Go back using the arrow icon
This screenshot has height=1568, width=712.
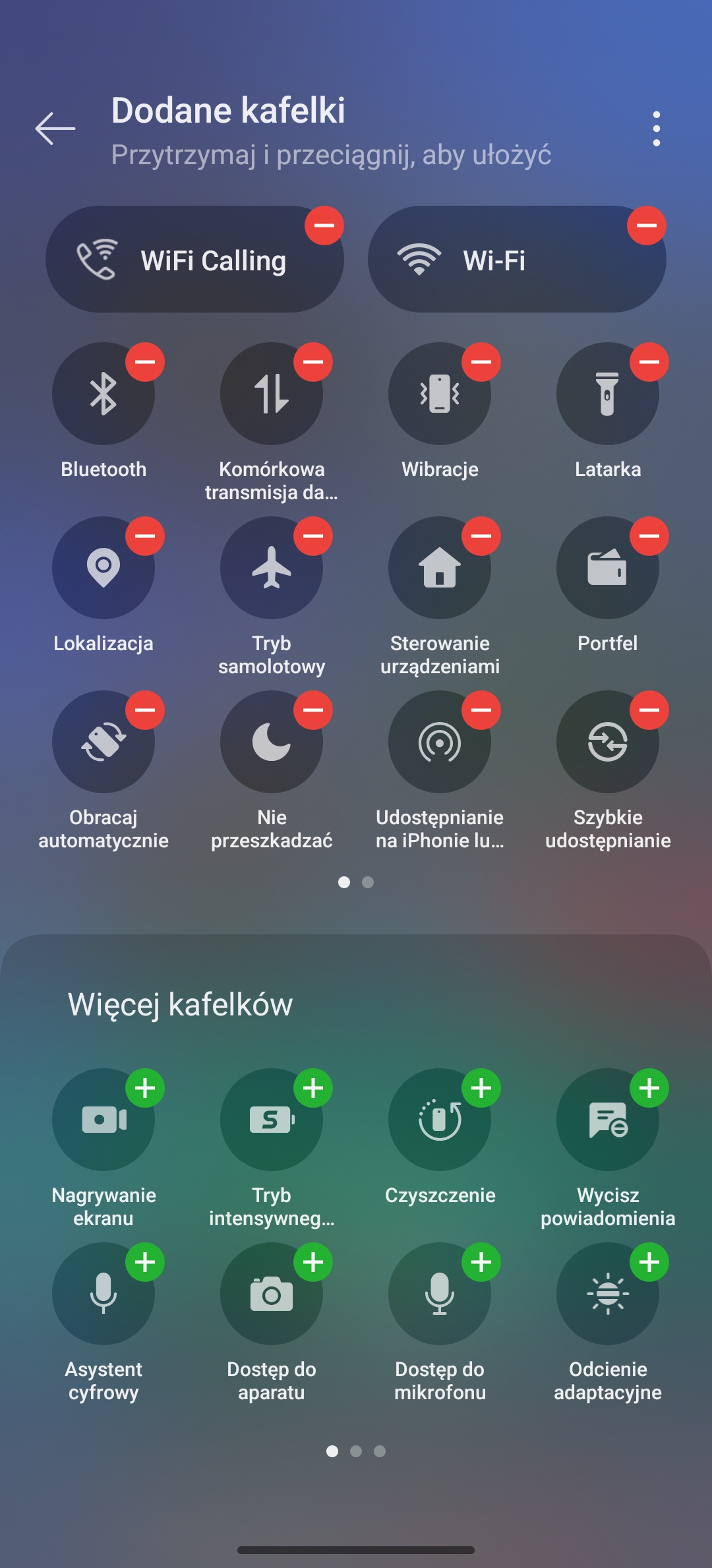[55, 128]
